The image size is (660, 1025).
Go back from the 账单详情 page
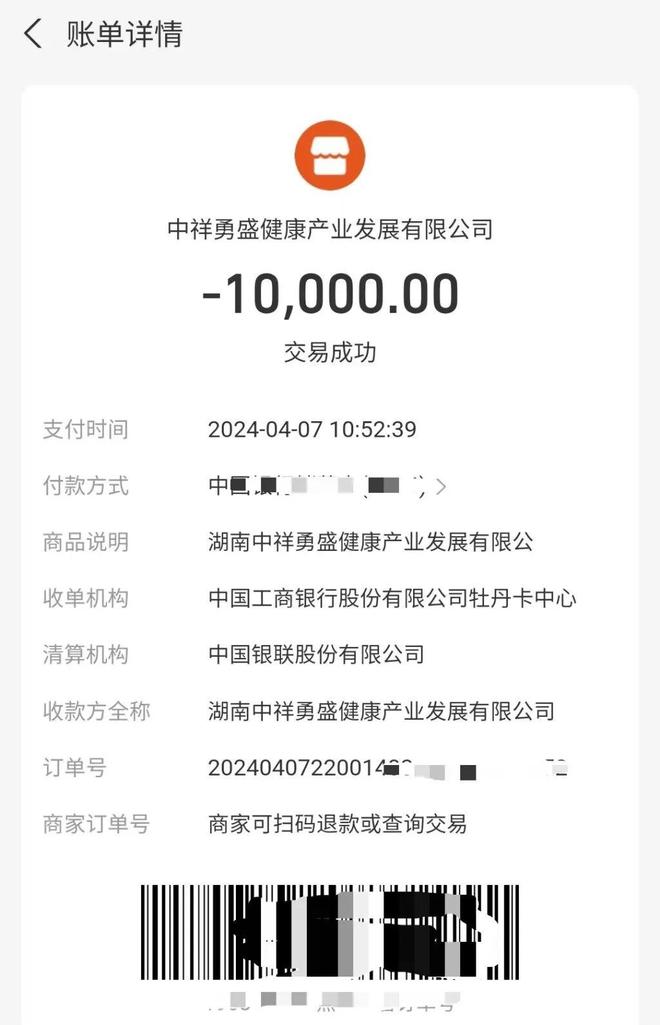[x=33, y=34]
